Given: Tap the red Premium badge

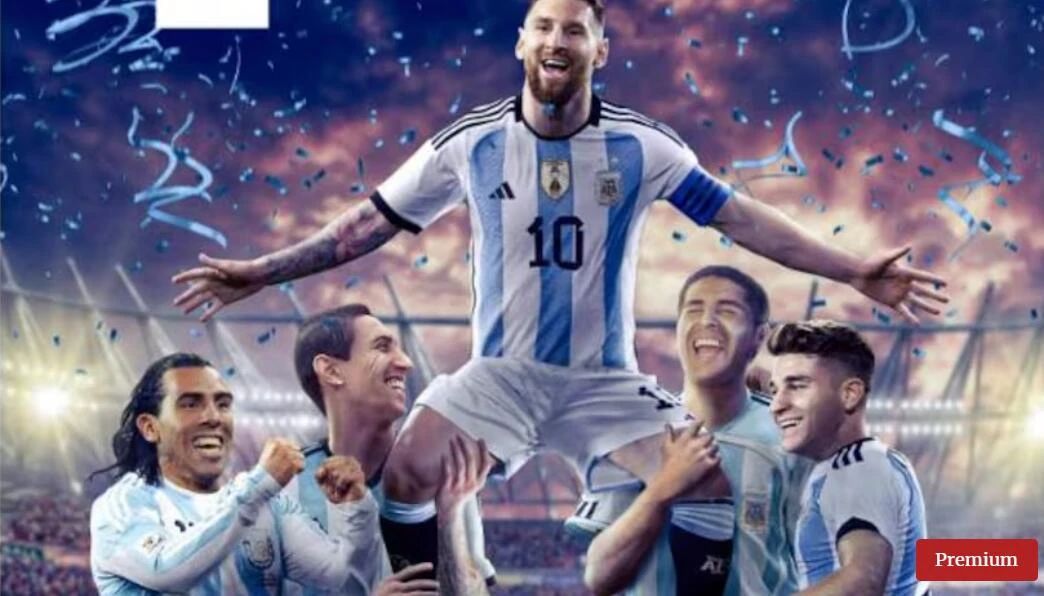Looking at the screenshot, I should point(976,560).
